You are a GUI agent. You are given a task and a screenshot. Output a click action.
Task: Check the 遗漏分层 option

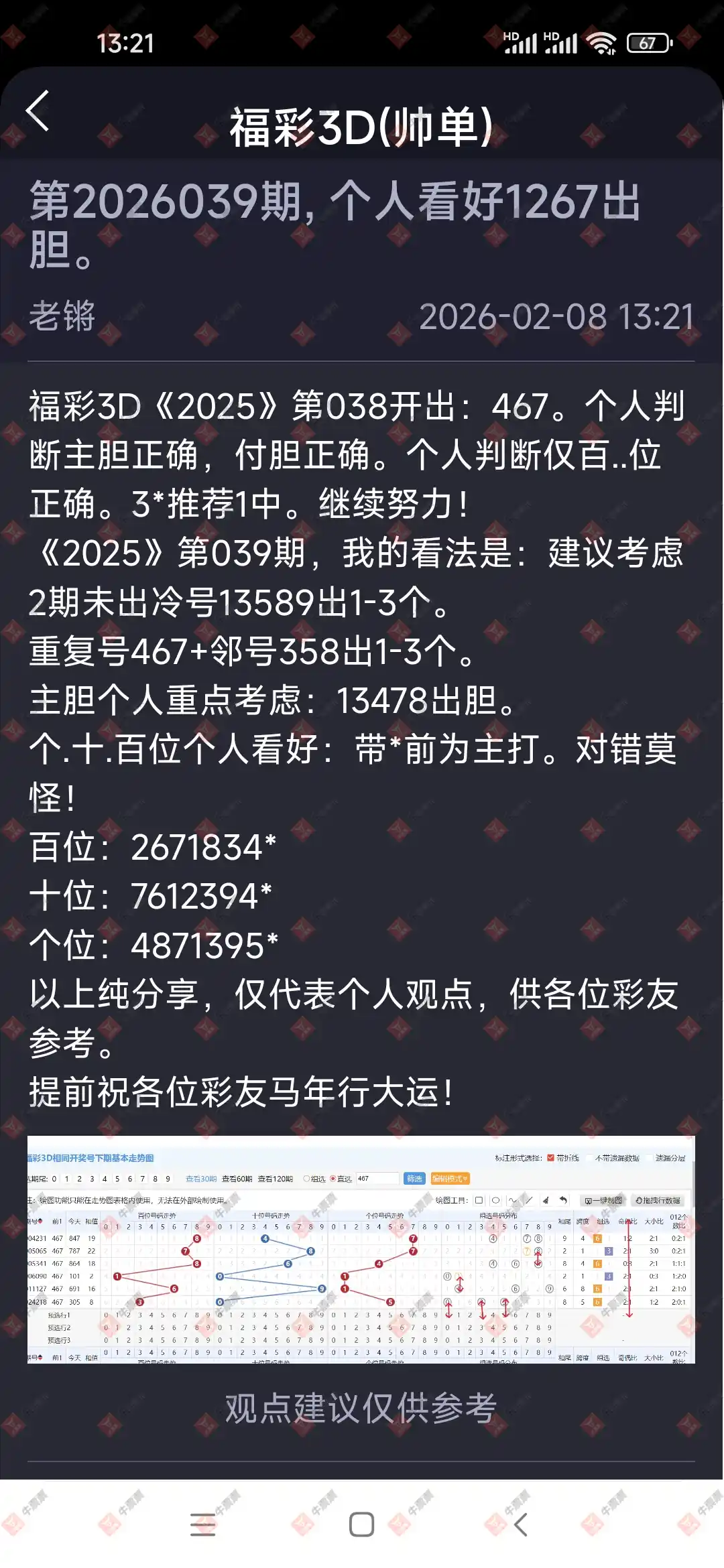click(649, 1157)
